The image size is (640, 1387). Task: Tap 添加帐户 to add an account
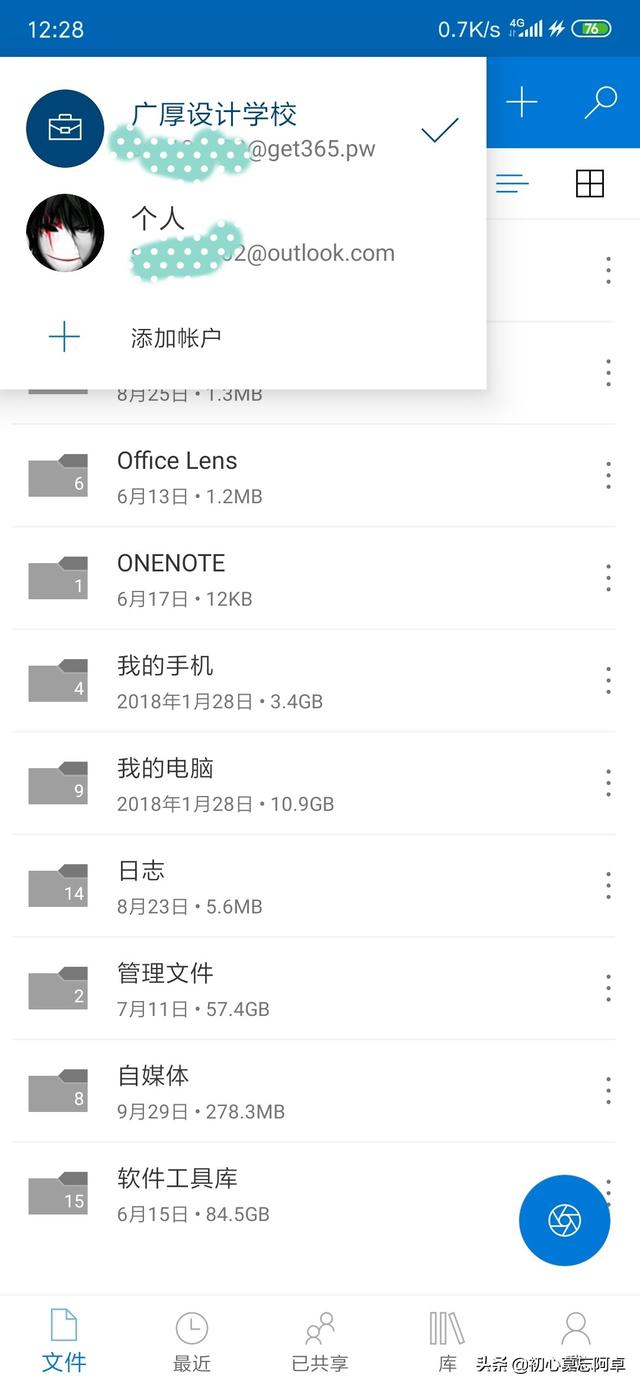click(175, 338)
